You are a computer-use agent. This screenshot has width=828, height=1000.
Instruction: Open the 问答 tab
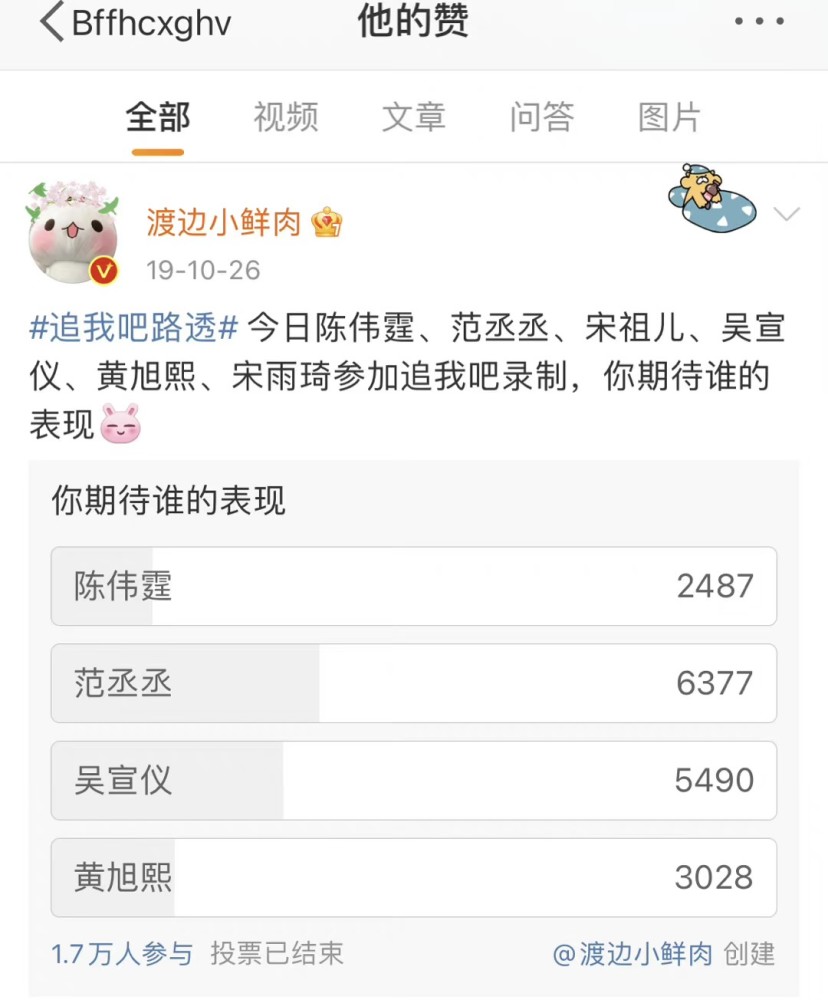coord(541,118)
